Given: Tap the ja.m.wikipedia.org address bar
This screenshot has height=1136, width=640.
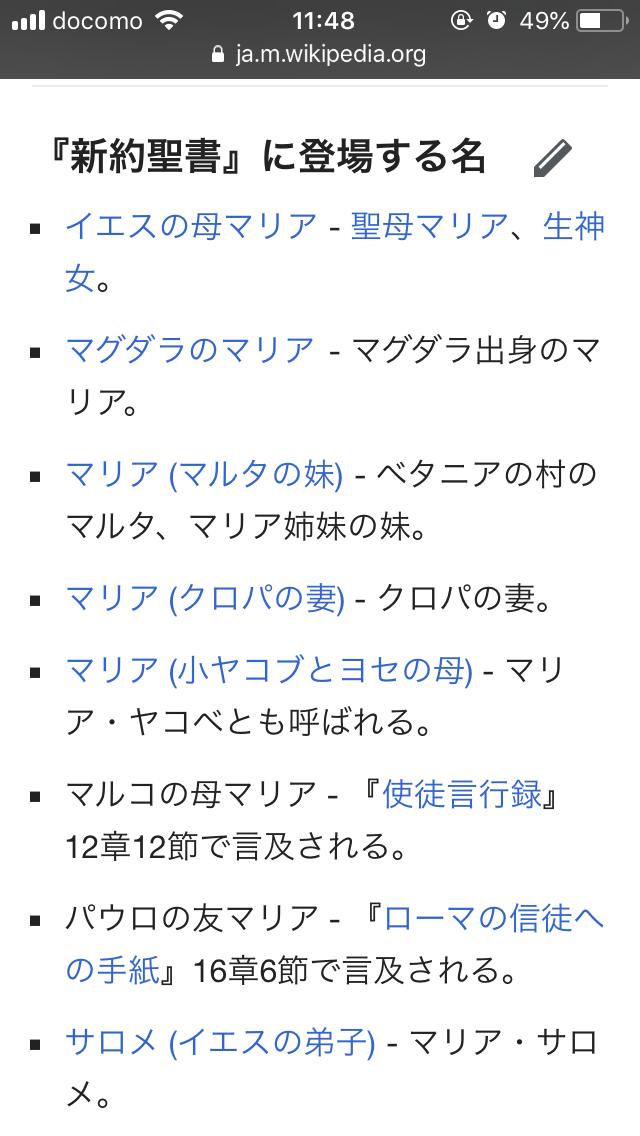Looking at the screenshot, I should pyautogui.click(x=320, y=54).
